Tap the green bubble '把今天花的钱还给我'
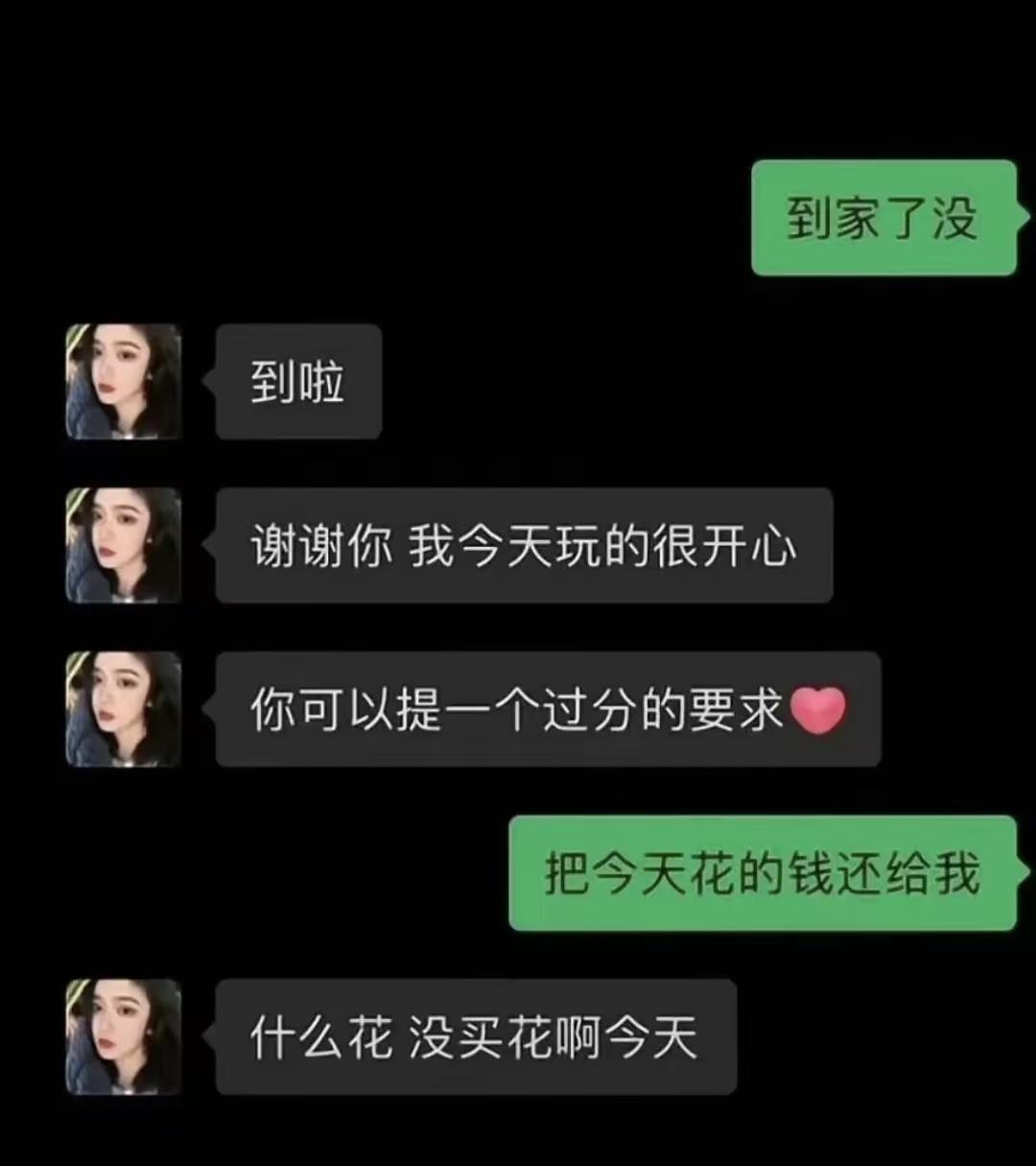This screenshot has height=1166, width=1036. [763, 871]
